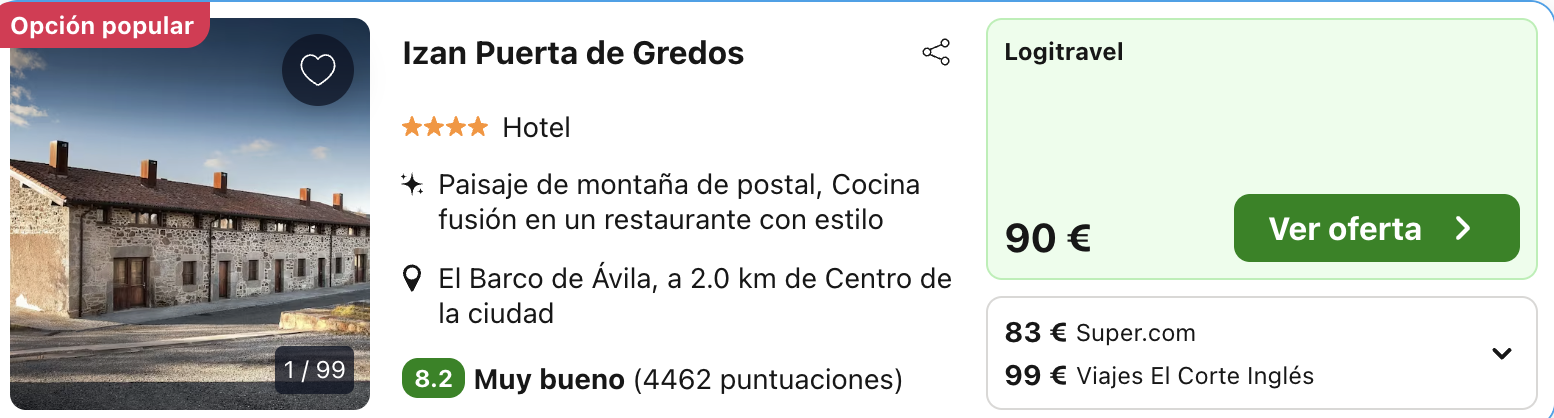Expand more prices from Super.com and others
Image resolution: width=1554 pixels, height=418 pixels.
1501,353
